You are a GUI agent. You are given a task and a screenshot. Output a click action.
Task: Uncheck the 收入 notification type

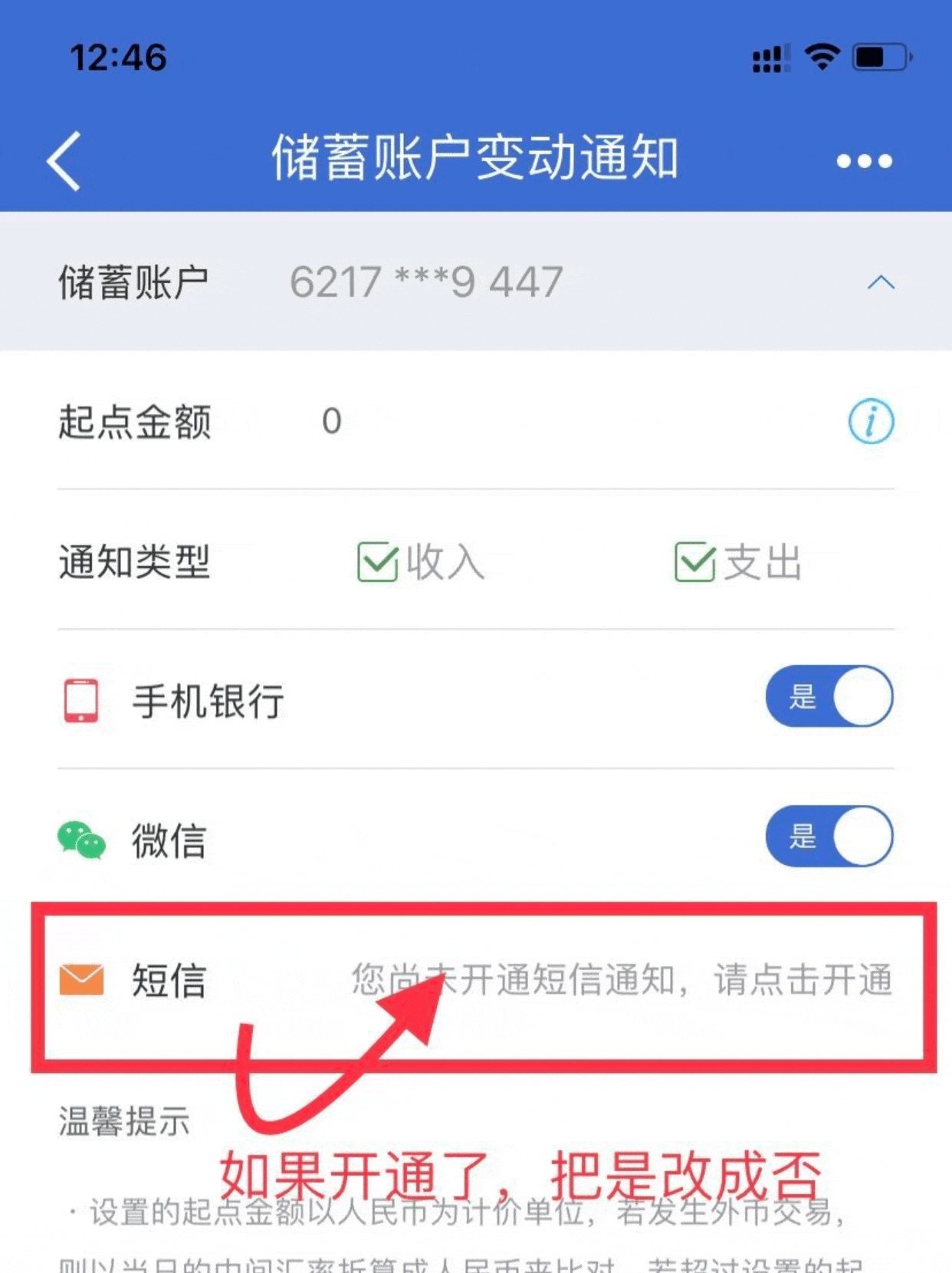click(x=378, y=561)
